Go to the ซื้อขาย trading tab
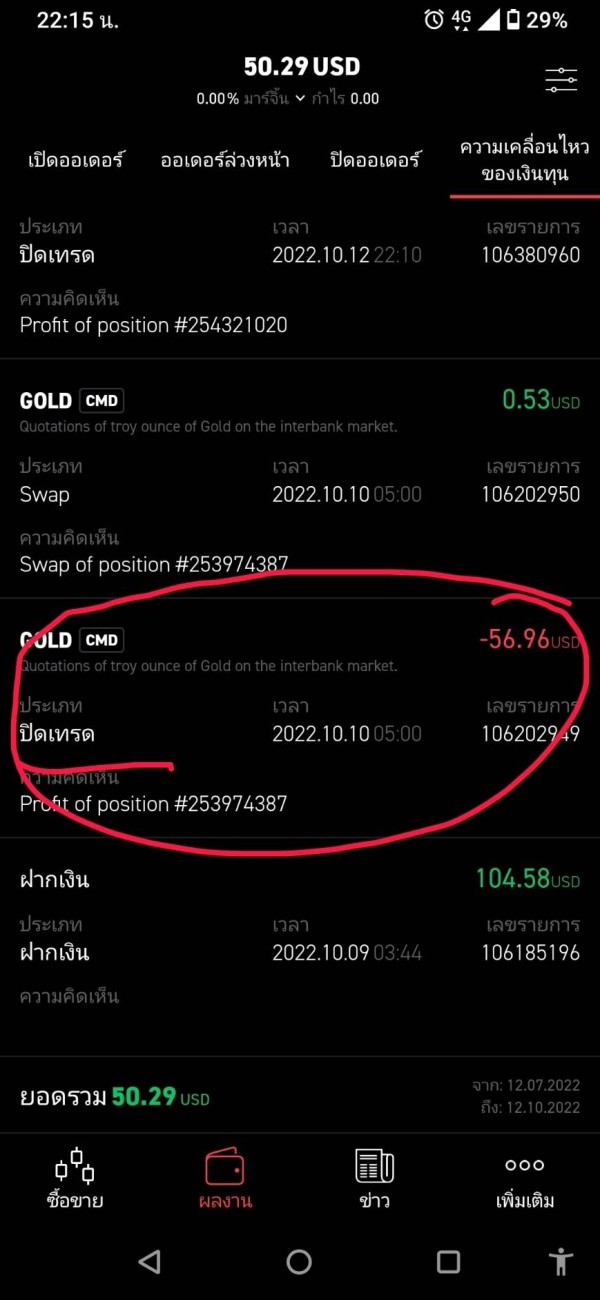 75,1180
